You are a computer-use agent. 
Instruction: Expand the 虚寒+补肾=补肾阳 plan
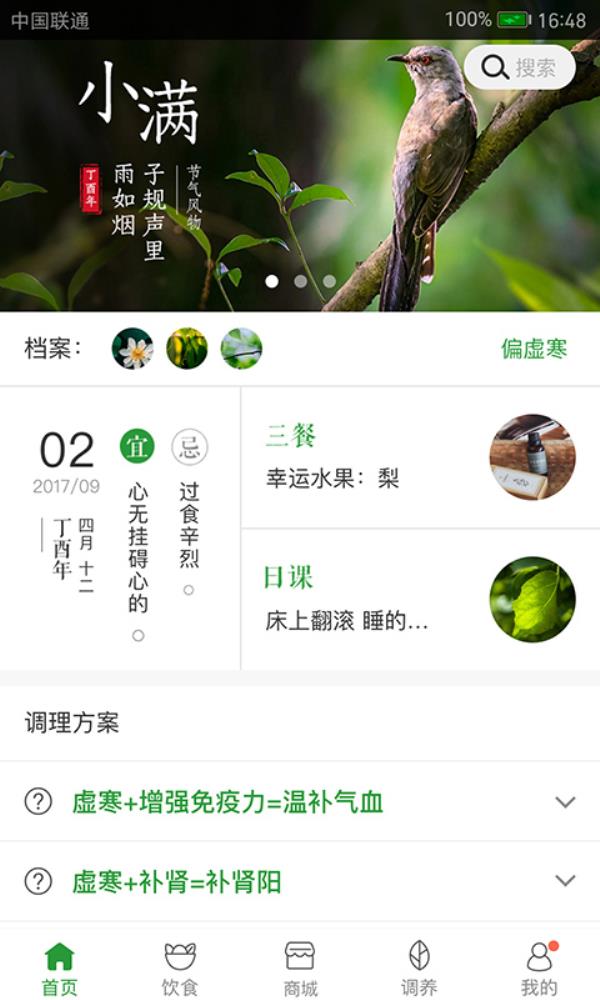click(565, 881)
